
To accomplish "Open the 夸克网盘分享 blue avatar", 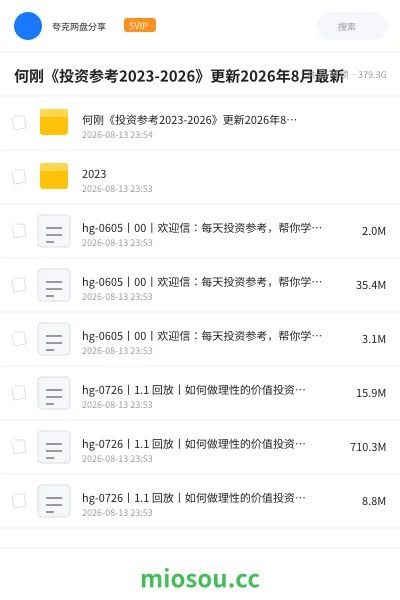I will tap(28, 26).
